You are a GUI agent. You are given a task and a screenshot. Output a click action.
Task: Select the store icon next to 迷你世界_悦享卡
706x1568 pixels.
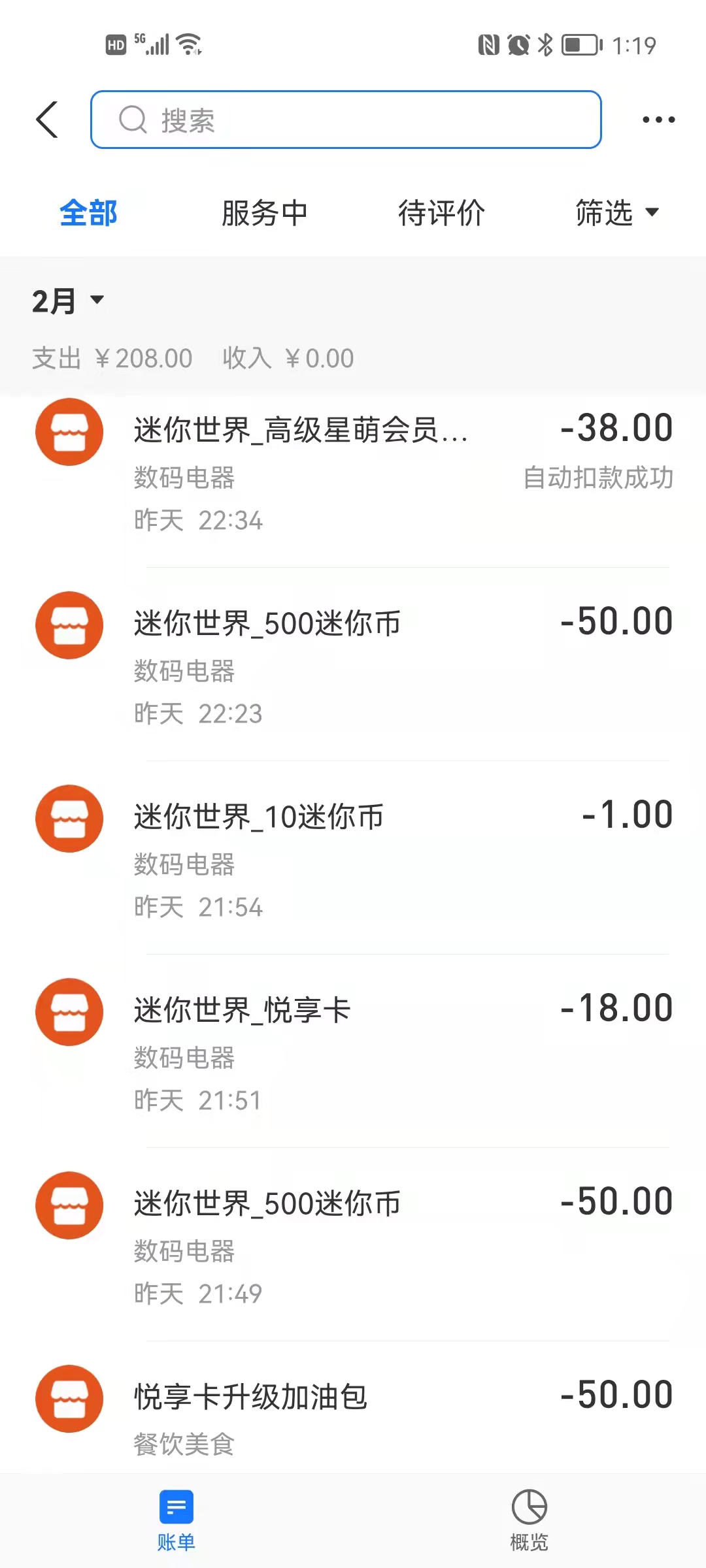tap(69, 1012)
